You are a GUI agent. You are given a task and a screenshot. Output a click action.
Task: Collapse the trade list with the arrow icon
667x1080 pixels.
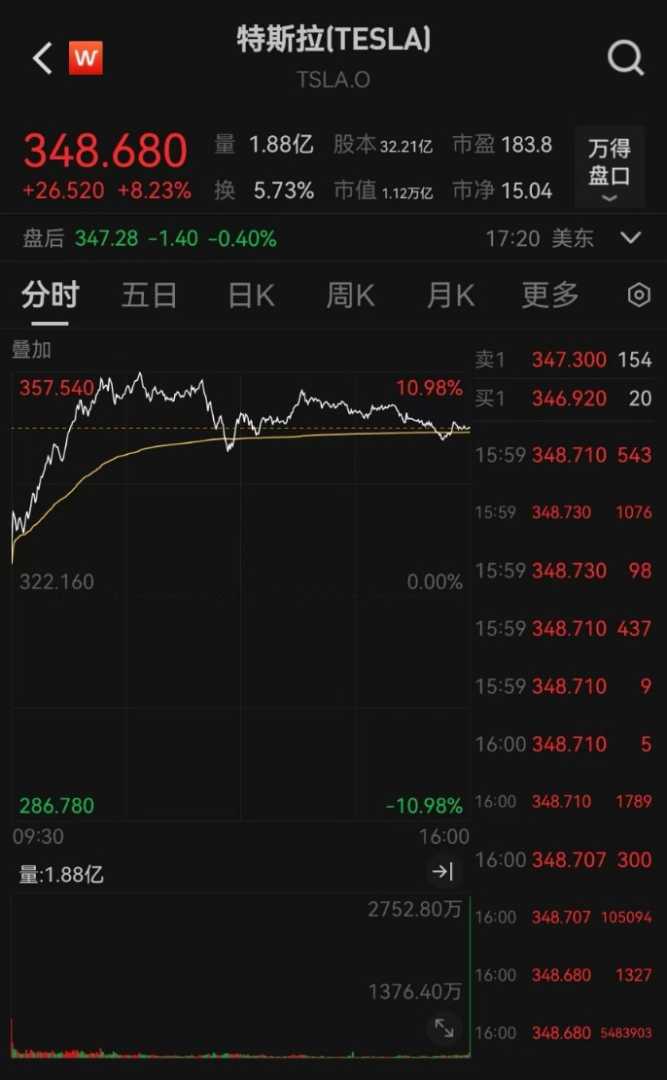pyautogui.click(x=442, y=873)
